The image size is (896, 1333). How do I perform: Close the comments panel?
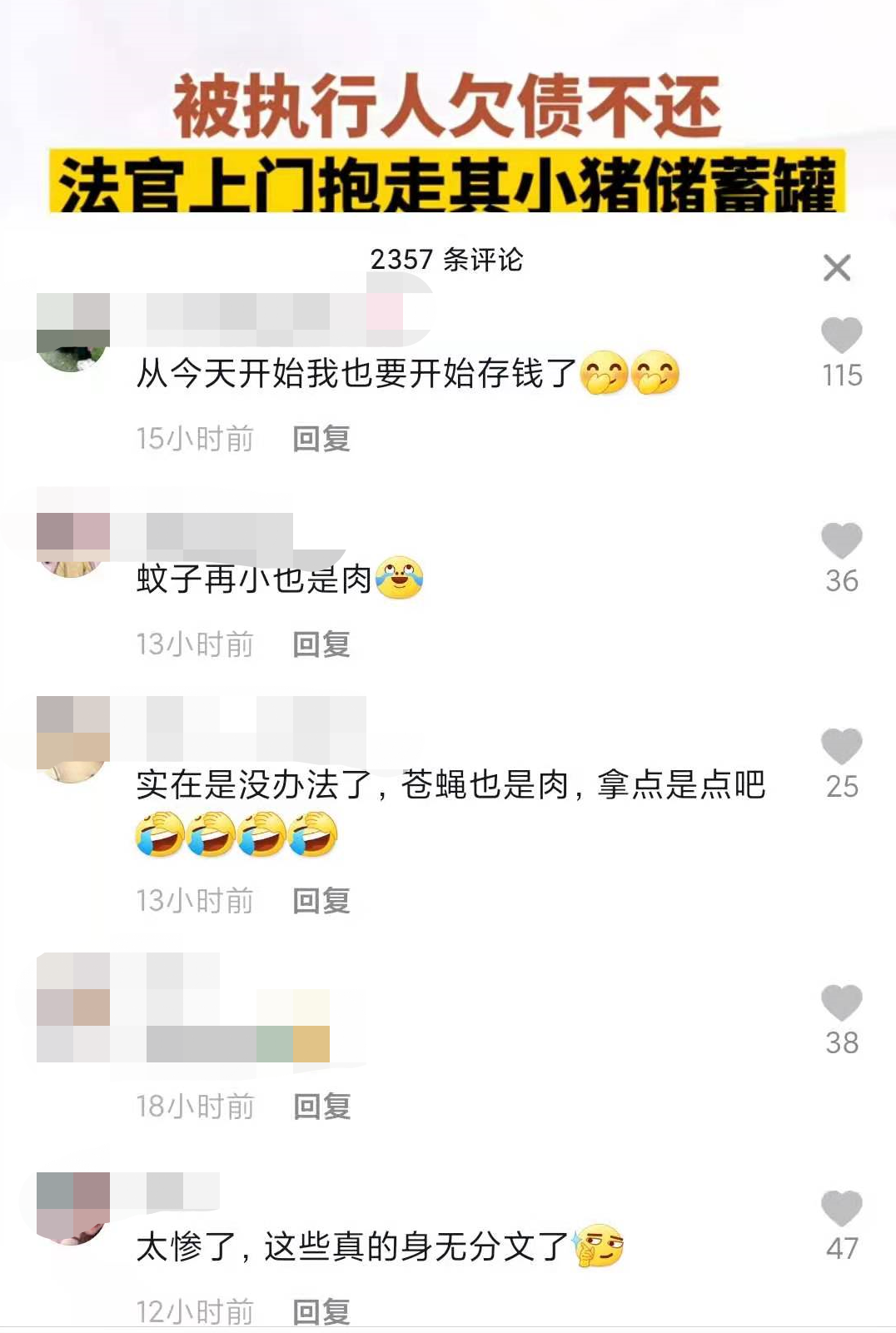click(837, 268)
